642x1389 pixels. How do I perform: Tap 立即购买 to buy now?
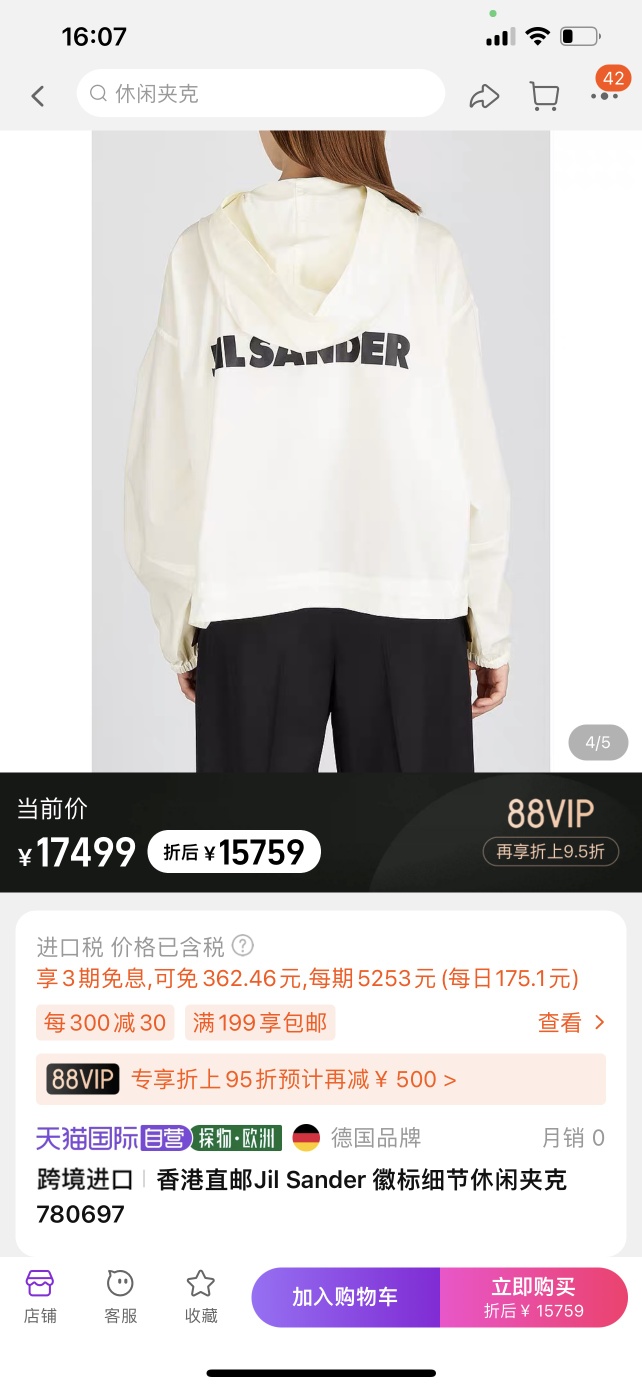pyautogui.click(x=534, y=1297)
